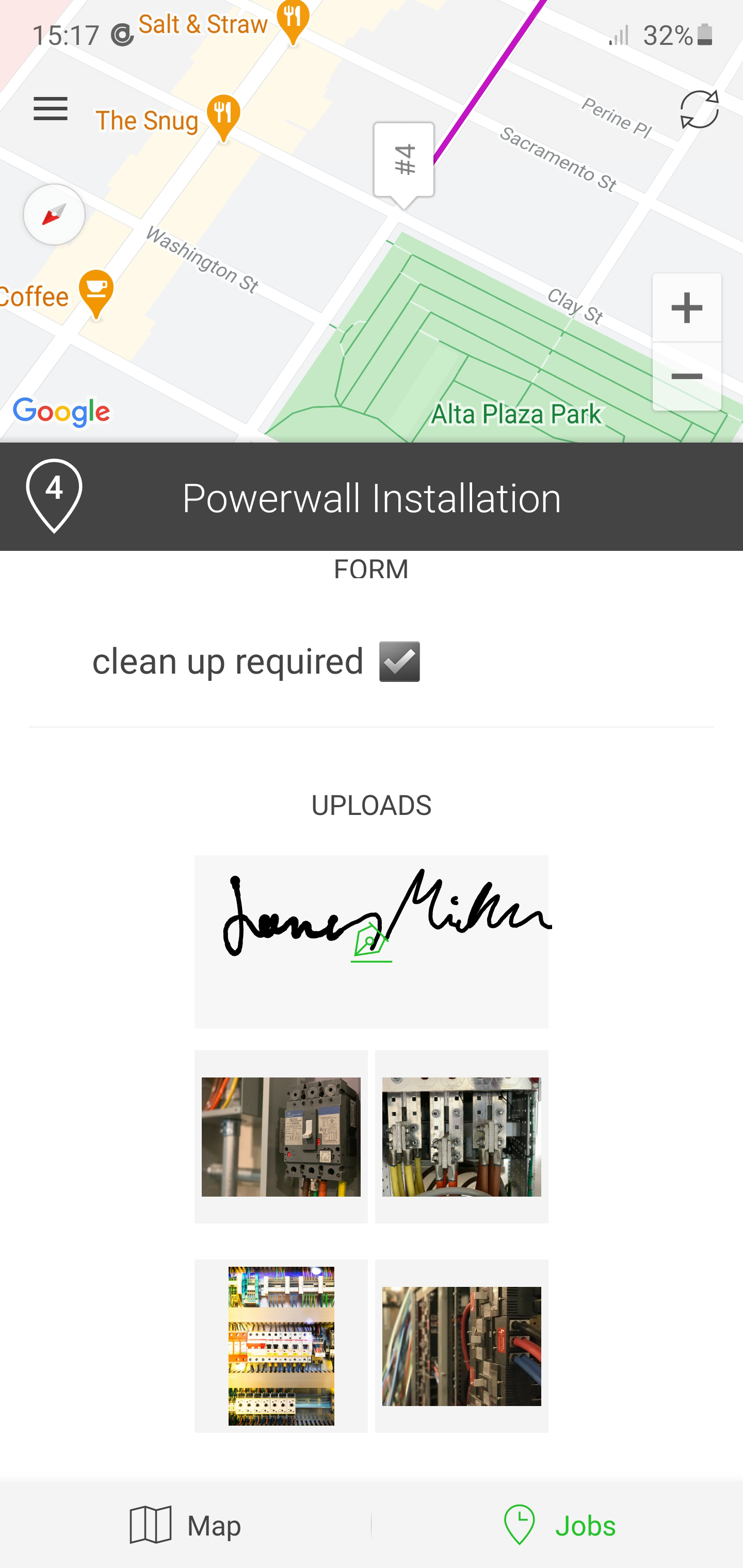Open the hamburger menu

point(51,108)
